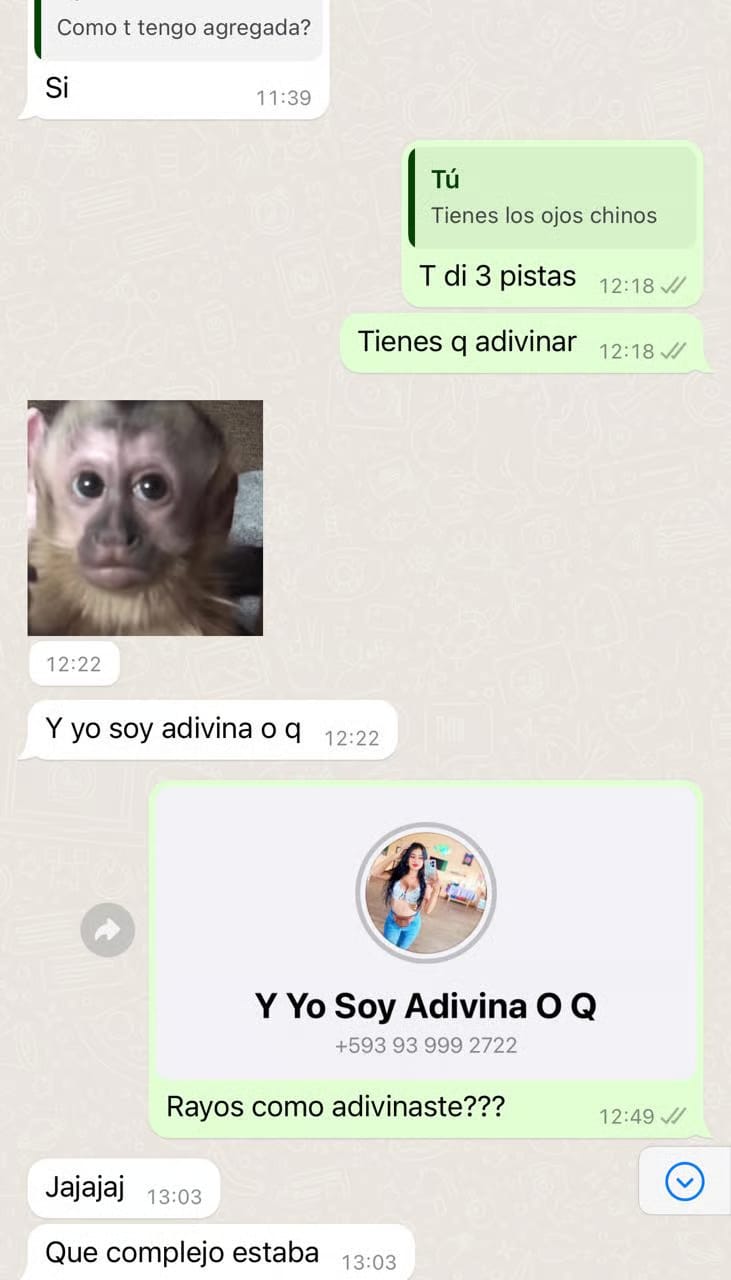This screenshot has width=731, height=1280.
Task: Tap the quoted 'Tienes los ojos chinos' reply
Action: (552, 198)
